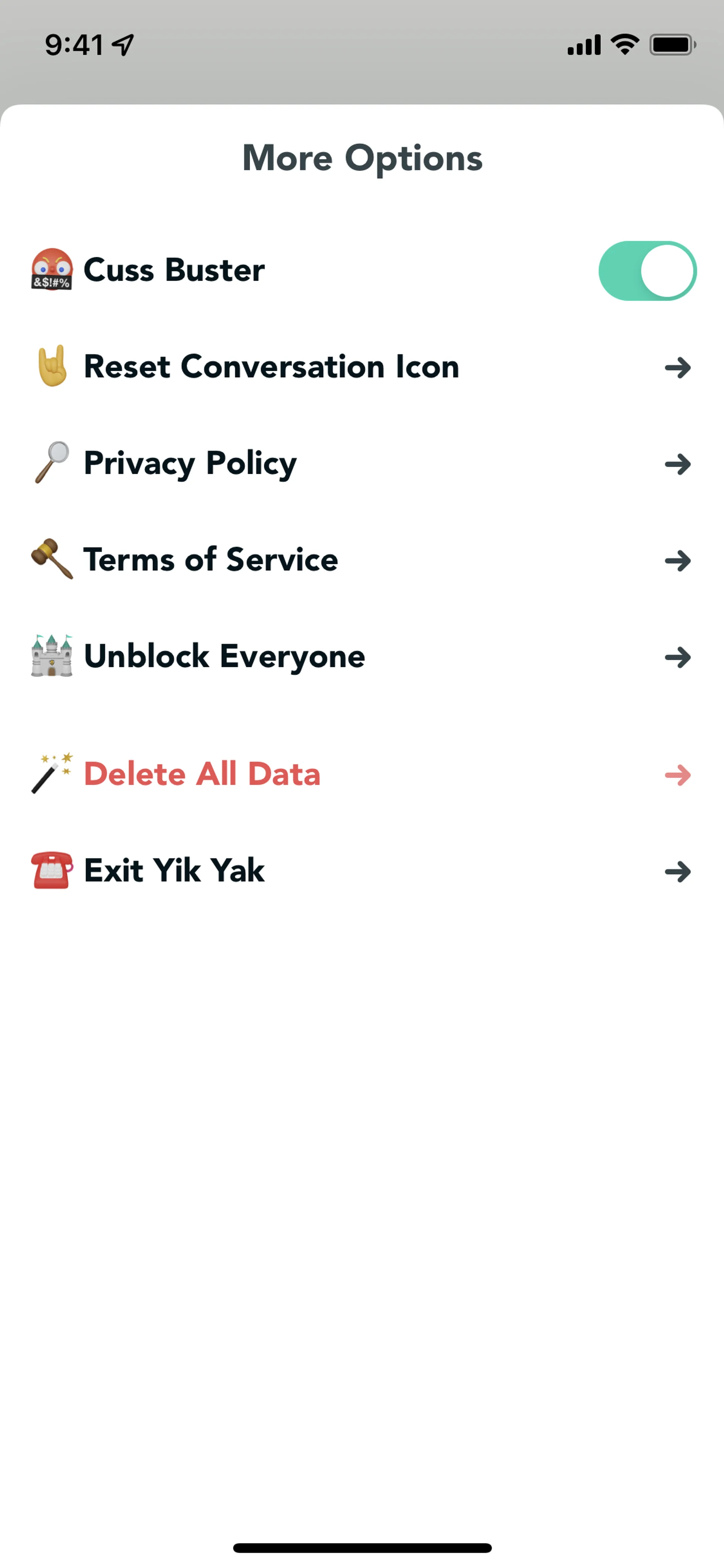Tap the More Options title
This screenshot has width=724, height=1568.
[x=362, y=158]
